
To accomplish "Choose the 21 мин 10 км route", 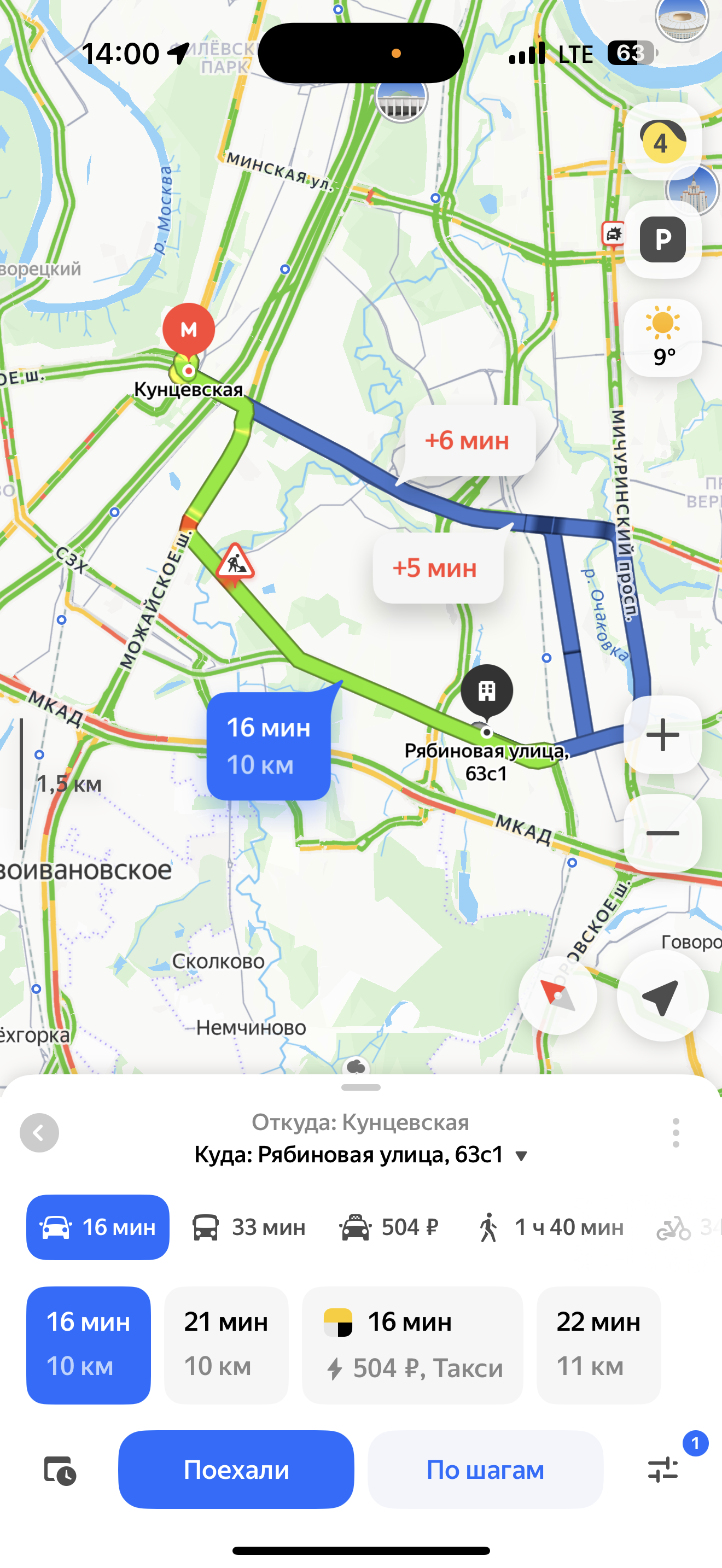I will (226, 1344).
